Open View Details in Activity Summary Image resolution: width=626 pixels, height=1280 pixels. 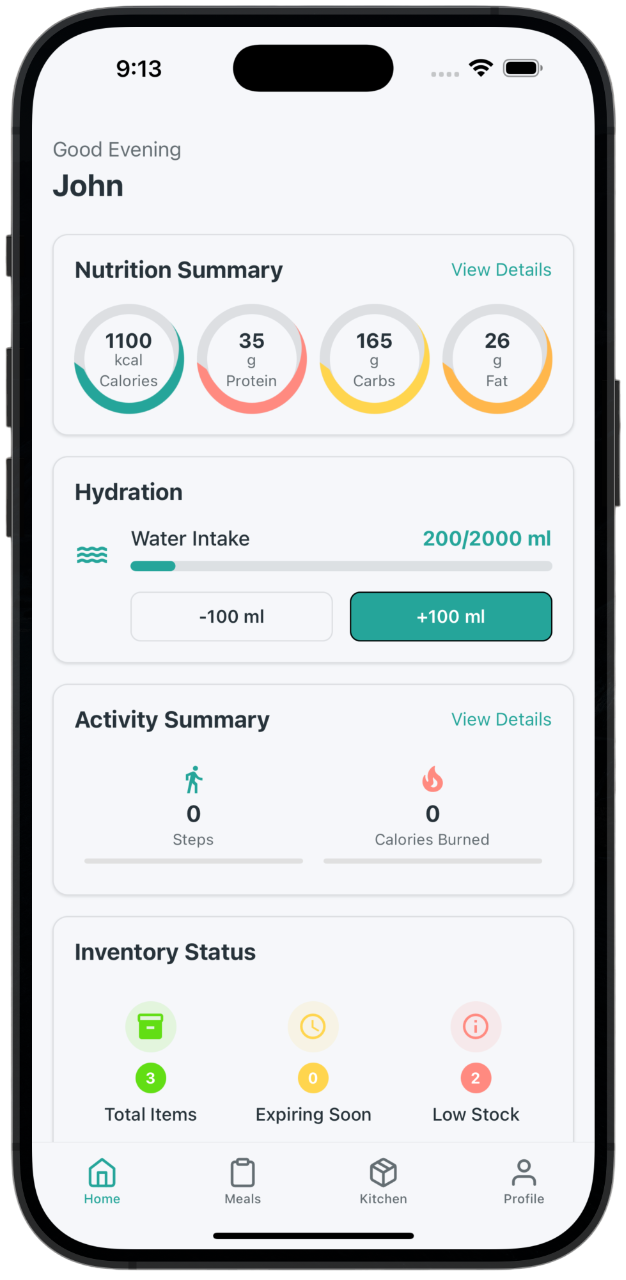click(x=500, y=720)
